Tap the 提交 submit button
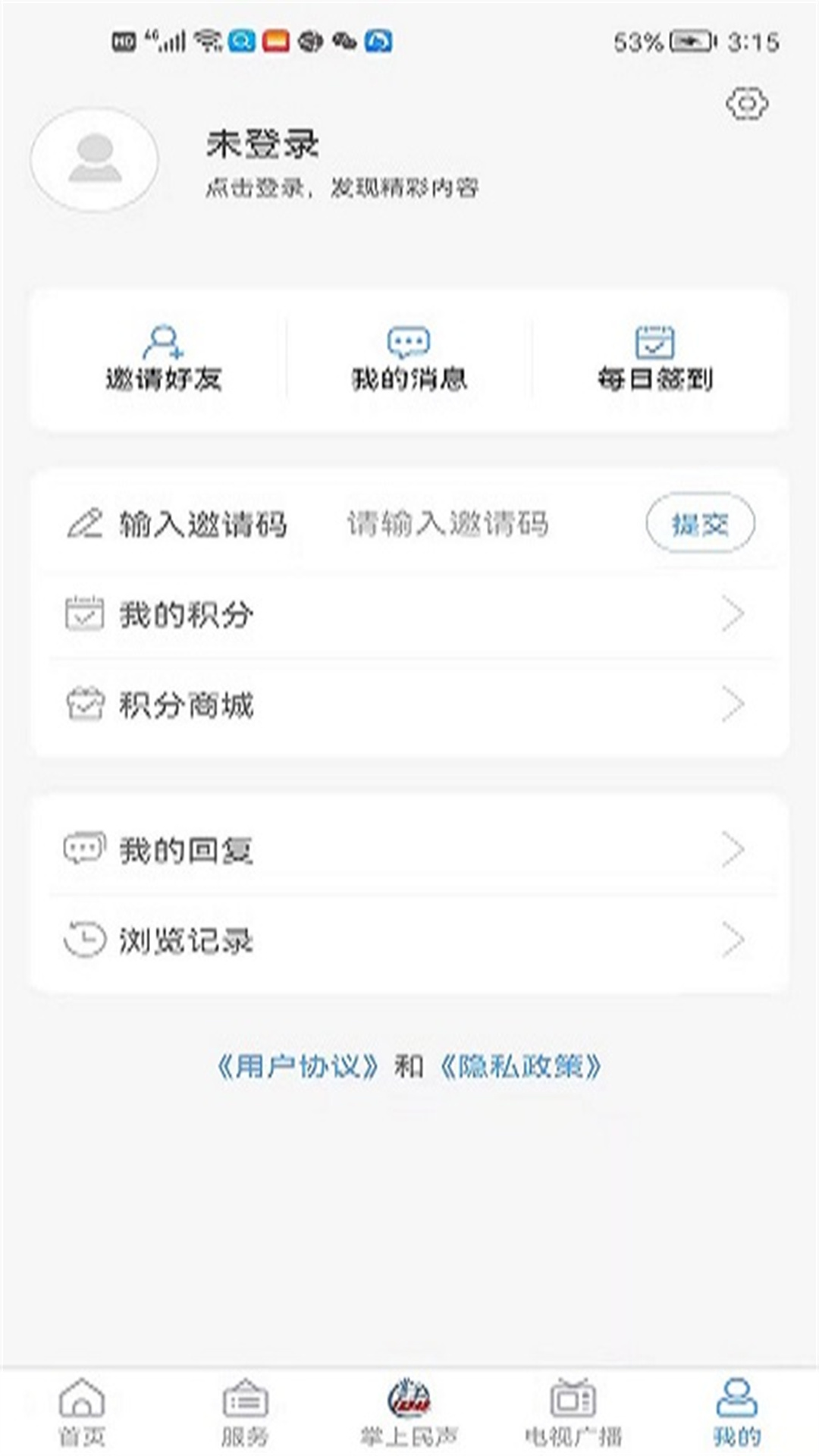819x1456 pixels. pos(701,523)
